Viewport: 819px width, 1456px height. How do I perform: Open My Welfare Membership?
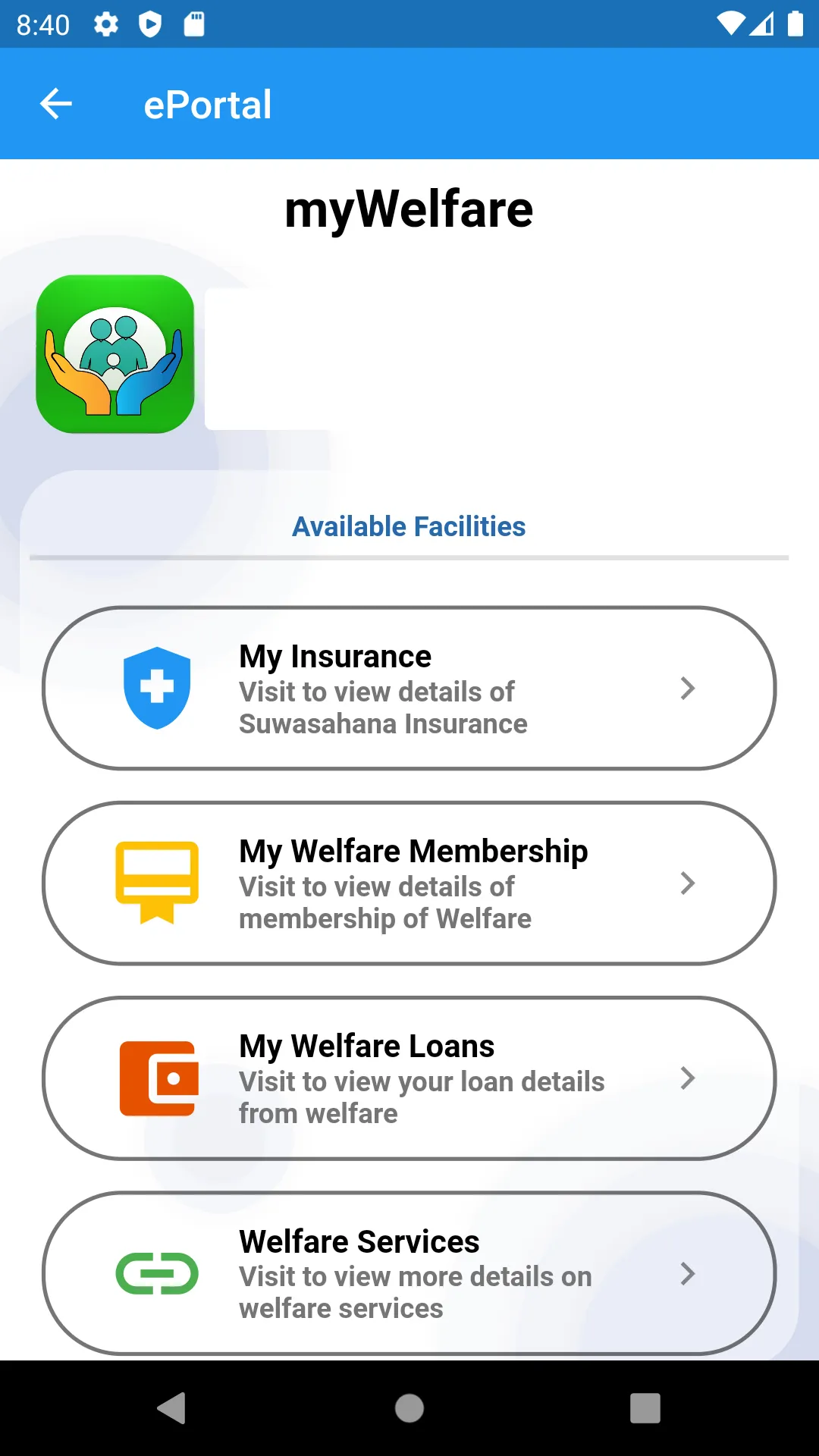pyautogui.click(x=409, y=883)
